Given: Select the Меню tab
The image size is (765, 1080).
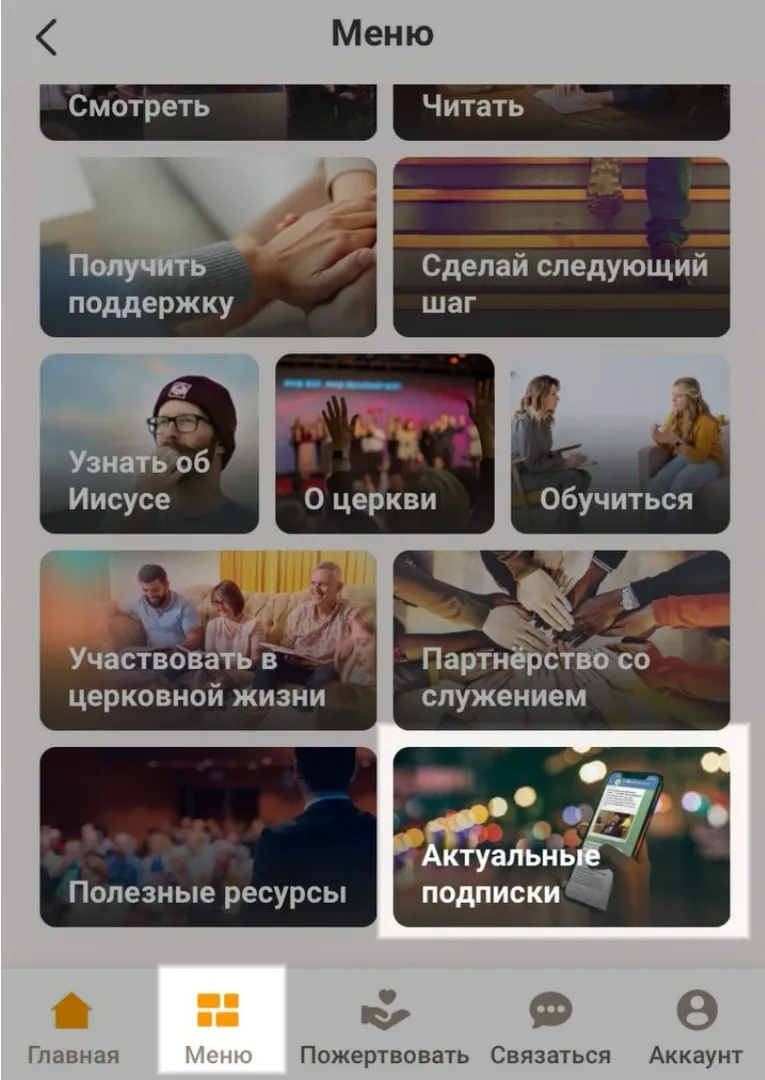Looking at the screenshot, I should pyautogui.click(x=218, y=1025).
